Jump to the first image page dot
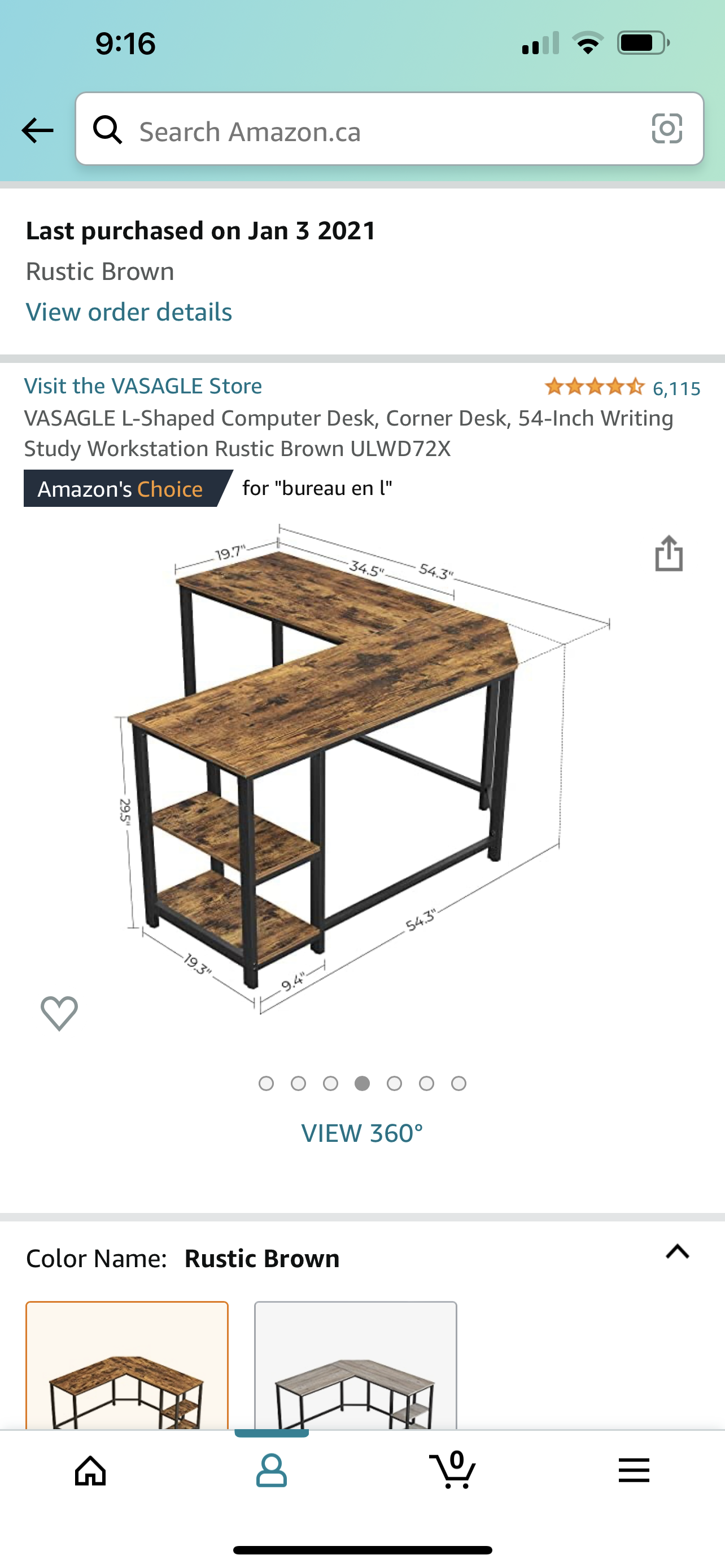Image resolution: width=725 pixels, height=1568 pixels. (266, 1084)
